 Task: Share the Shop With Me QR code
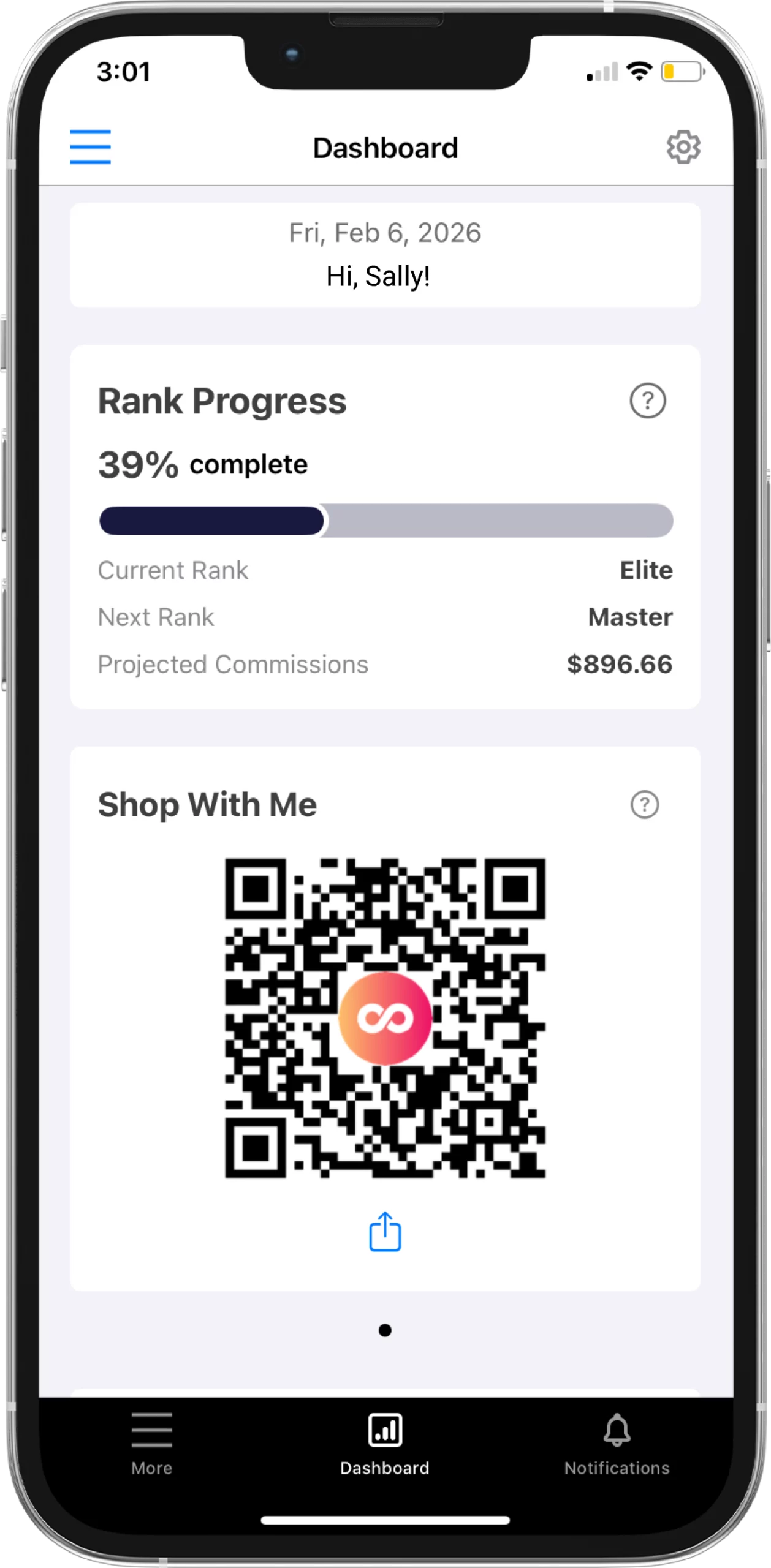385,1231
